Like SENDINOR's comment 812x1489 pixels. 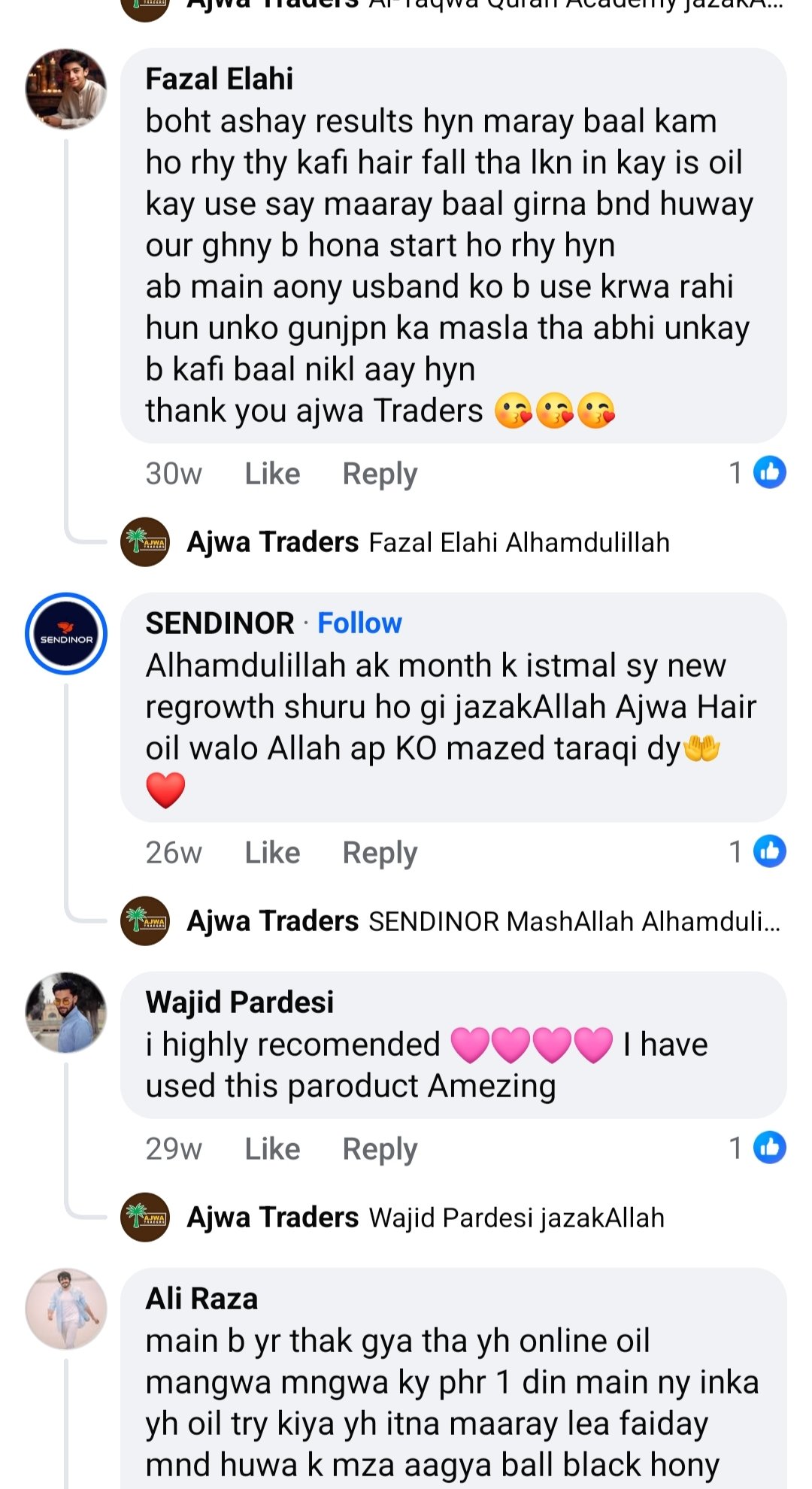(x=272, y=853)
